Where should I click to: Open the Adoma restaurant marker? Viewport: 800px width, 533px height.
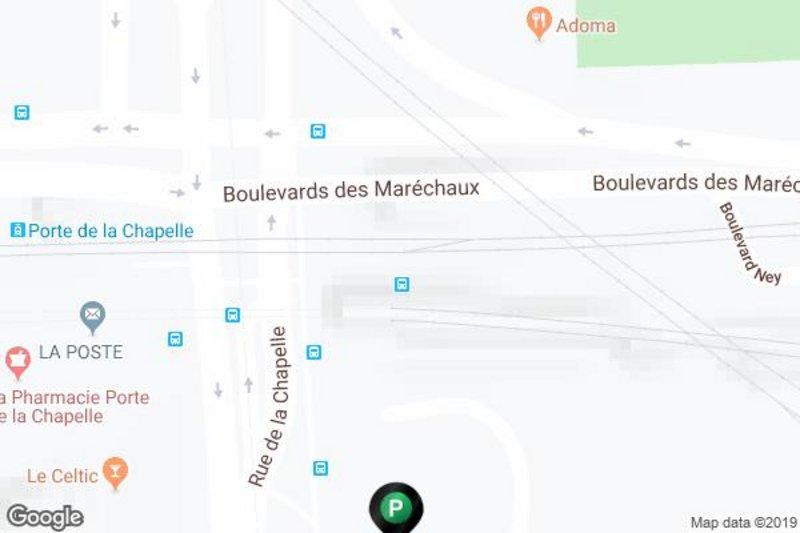tap(540, 22)
